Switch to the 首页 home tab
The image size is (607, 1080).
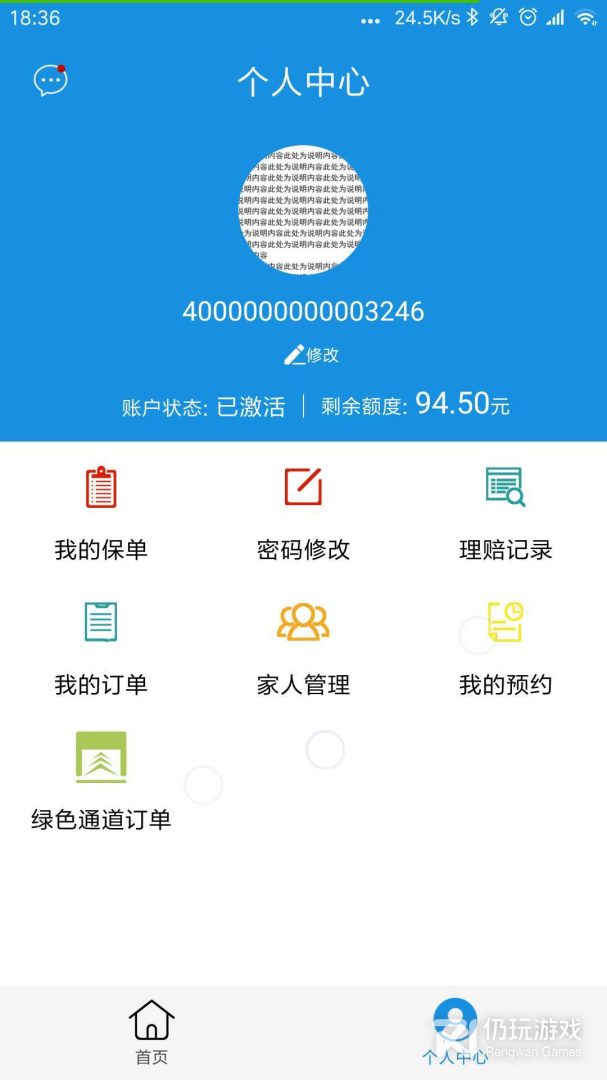152,1032
